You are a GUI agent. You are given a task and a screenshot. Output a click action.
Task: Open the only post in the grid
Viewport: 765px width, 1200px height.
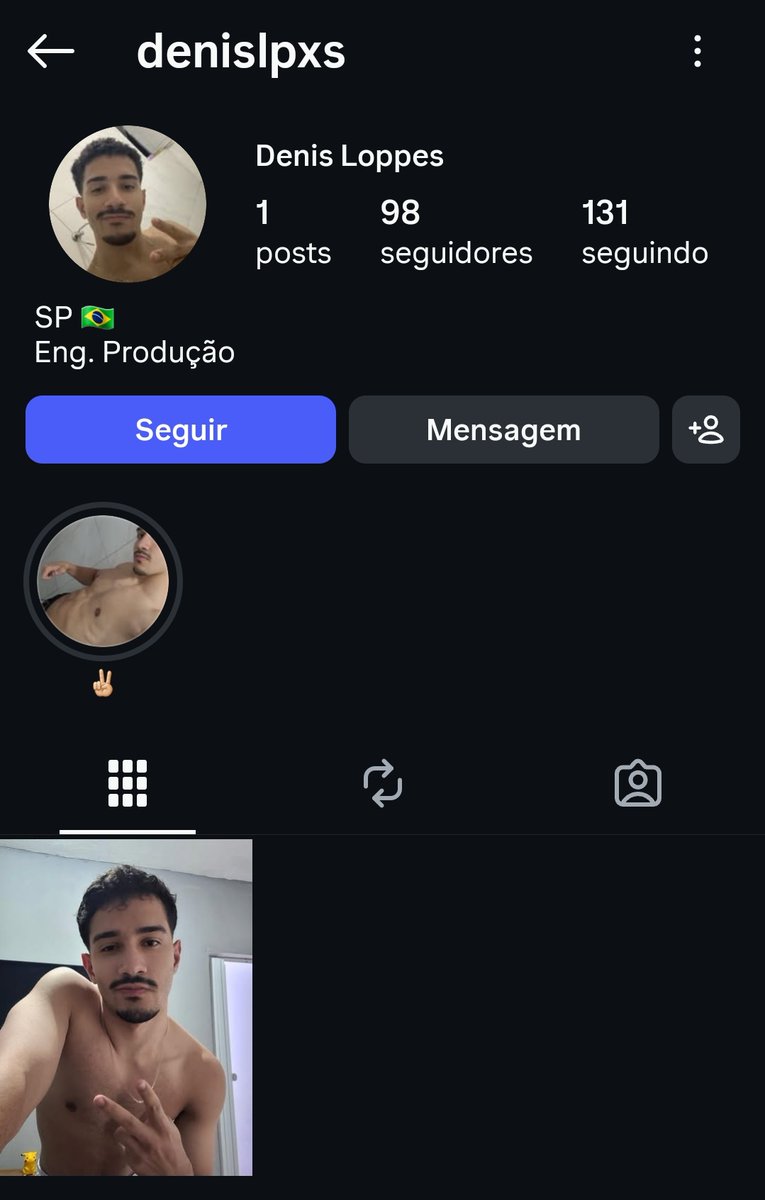click(126, 1007)
